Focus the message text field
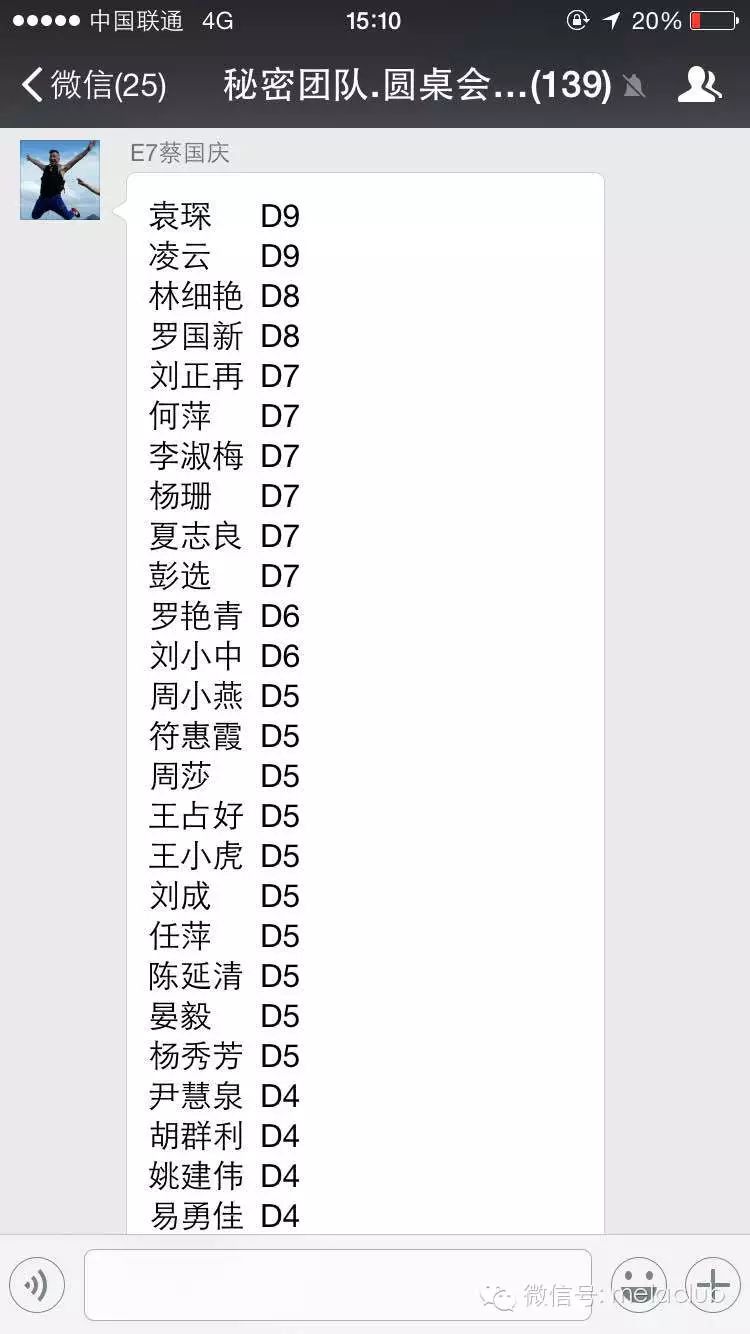This screenshot has width=750, height=1334. [338, 1284]
